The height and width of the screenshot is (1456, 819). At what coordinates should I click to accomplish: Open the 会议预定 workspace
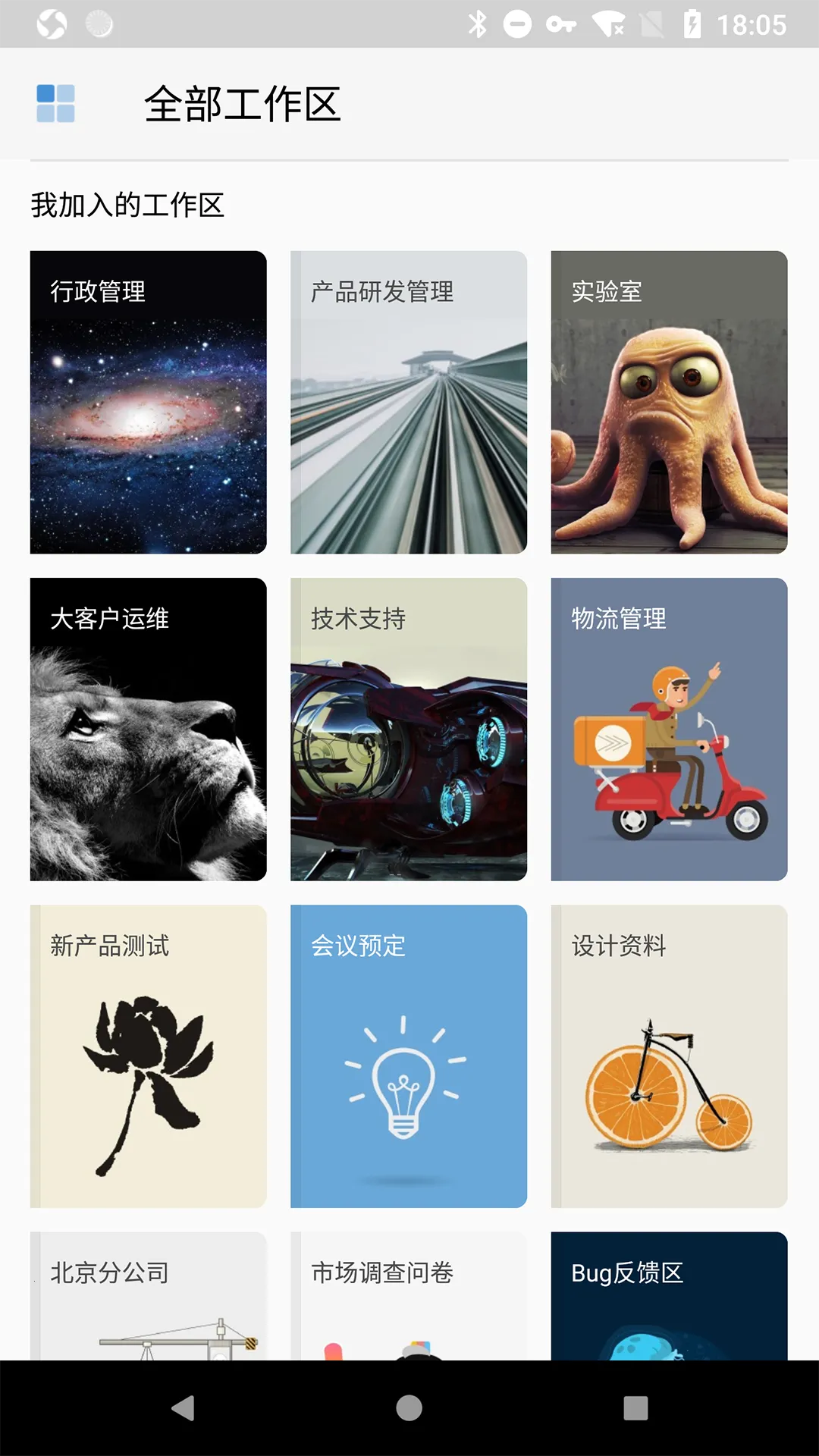pyautogui.click(x=408, y=1056)
